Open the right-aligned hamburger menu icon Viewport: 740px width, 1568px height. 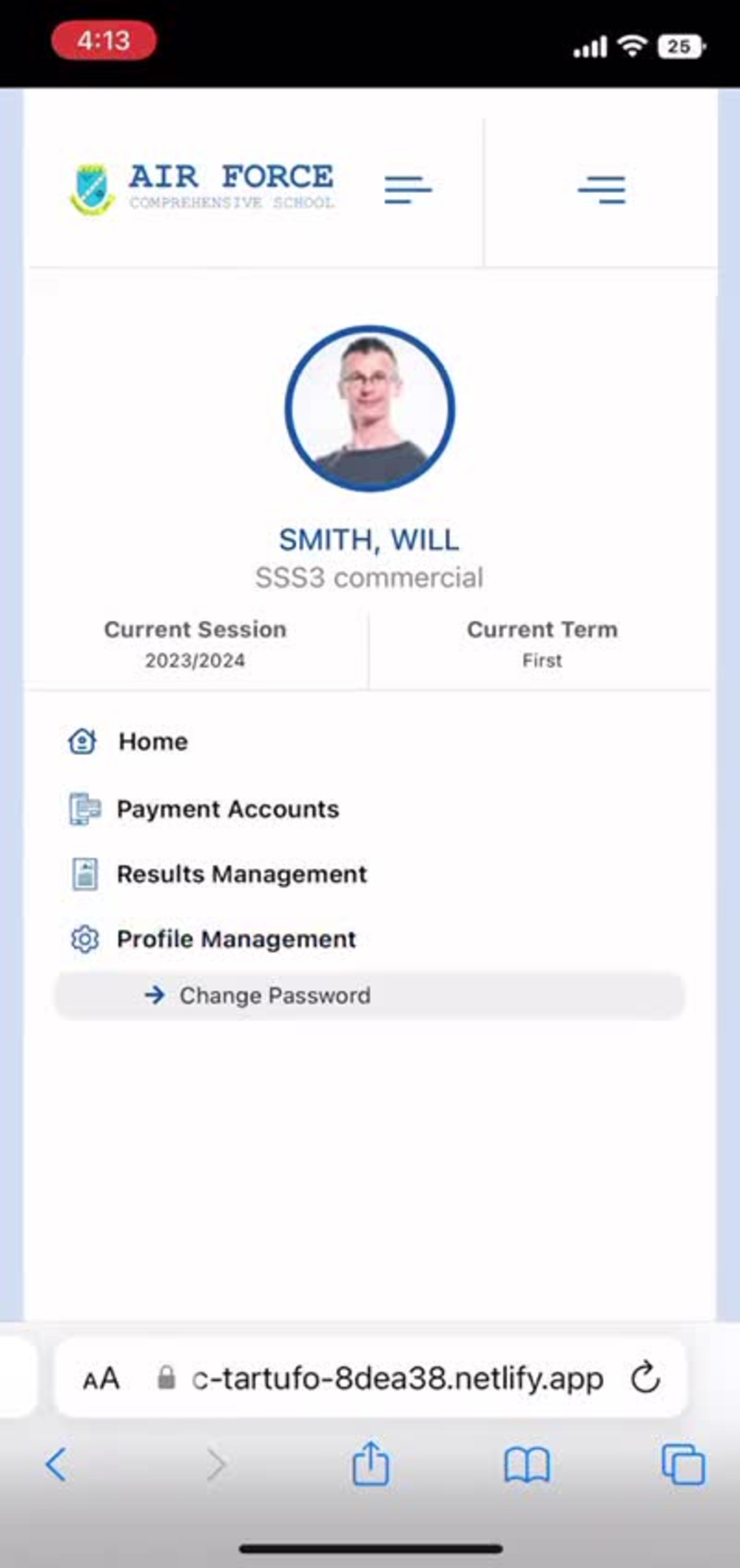click(x=602, y=189)
